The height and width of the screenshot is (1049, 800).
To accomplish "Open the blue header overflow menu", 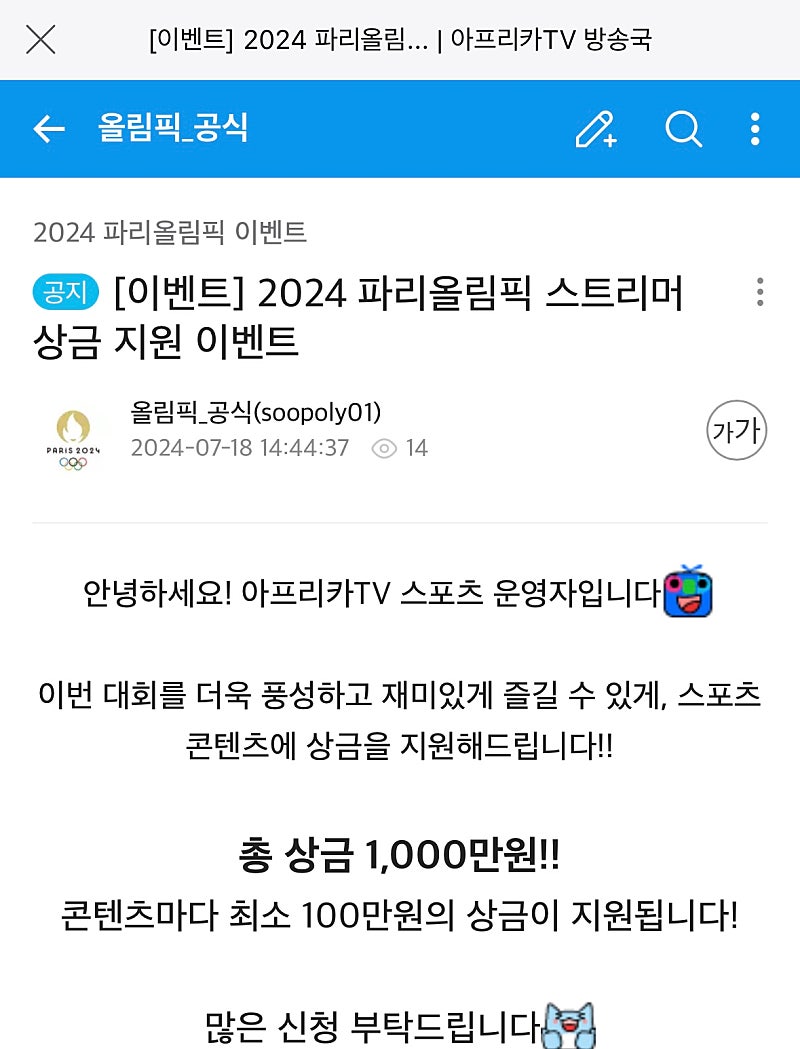I will (x=755, y=129).
